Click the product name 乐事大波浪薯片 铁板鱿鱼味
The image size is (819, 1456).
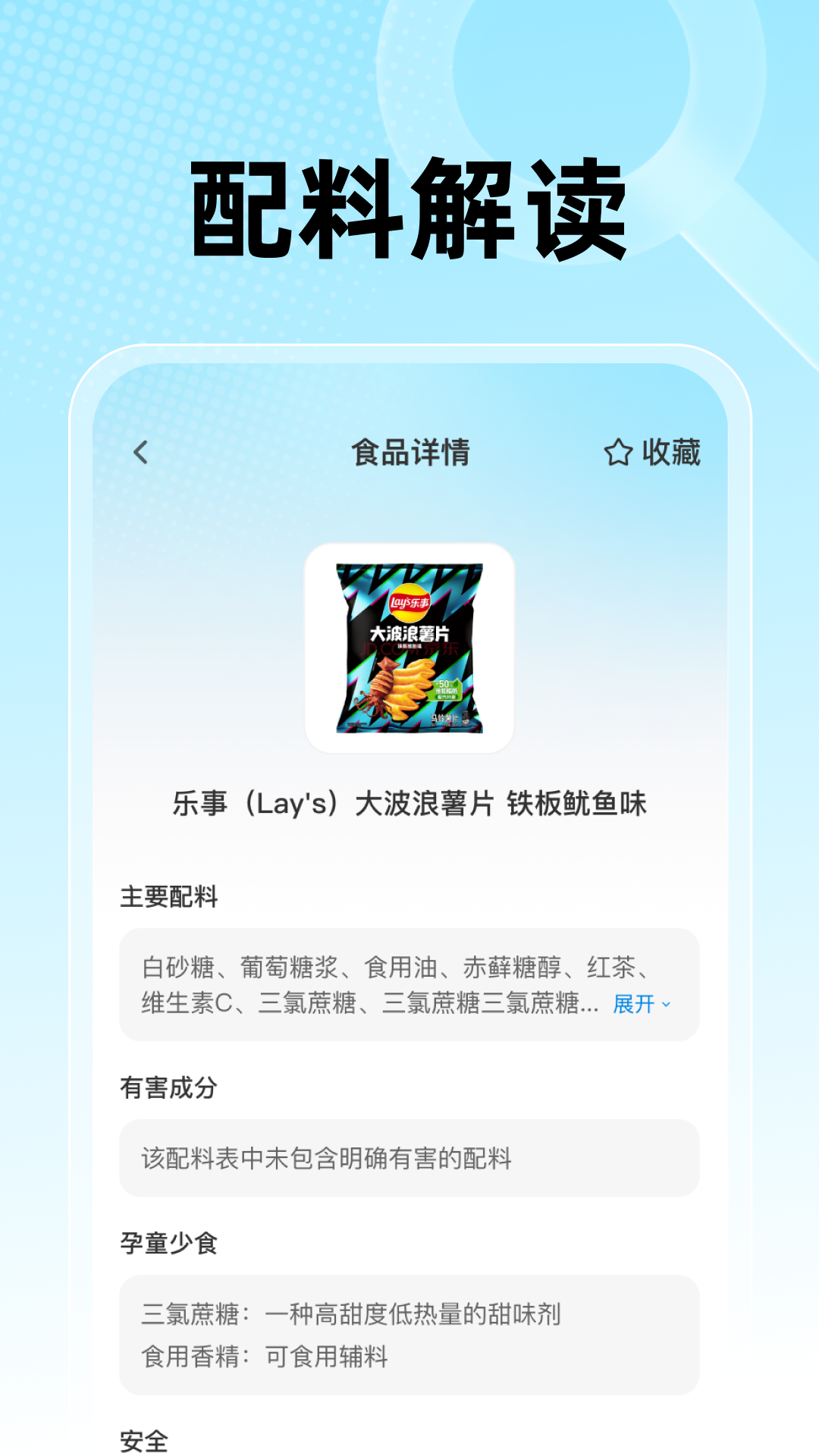pos(409,805)
